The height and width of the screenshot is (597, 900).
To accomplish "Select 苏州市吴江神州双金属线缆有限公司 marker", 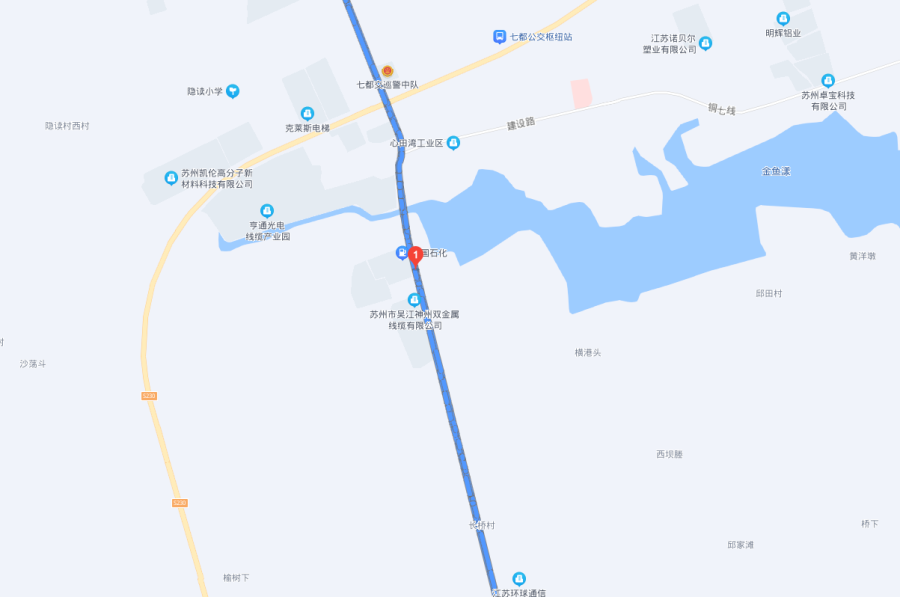I will [x=414, y=300].
